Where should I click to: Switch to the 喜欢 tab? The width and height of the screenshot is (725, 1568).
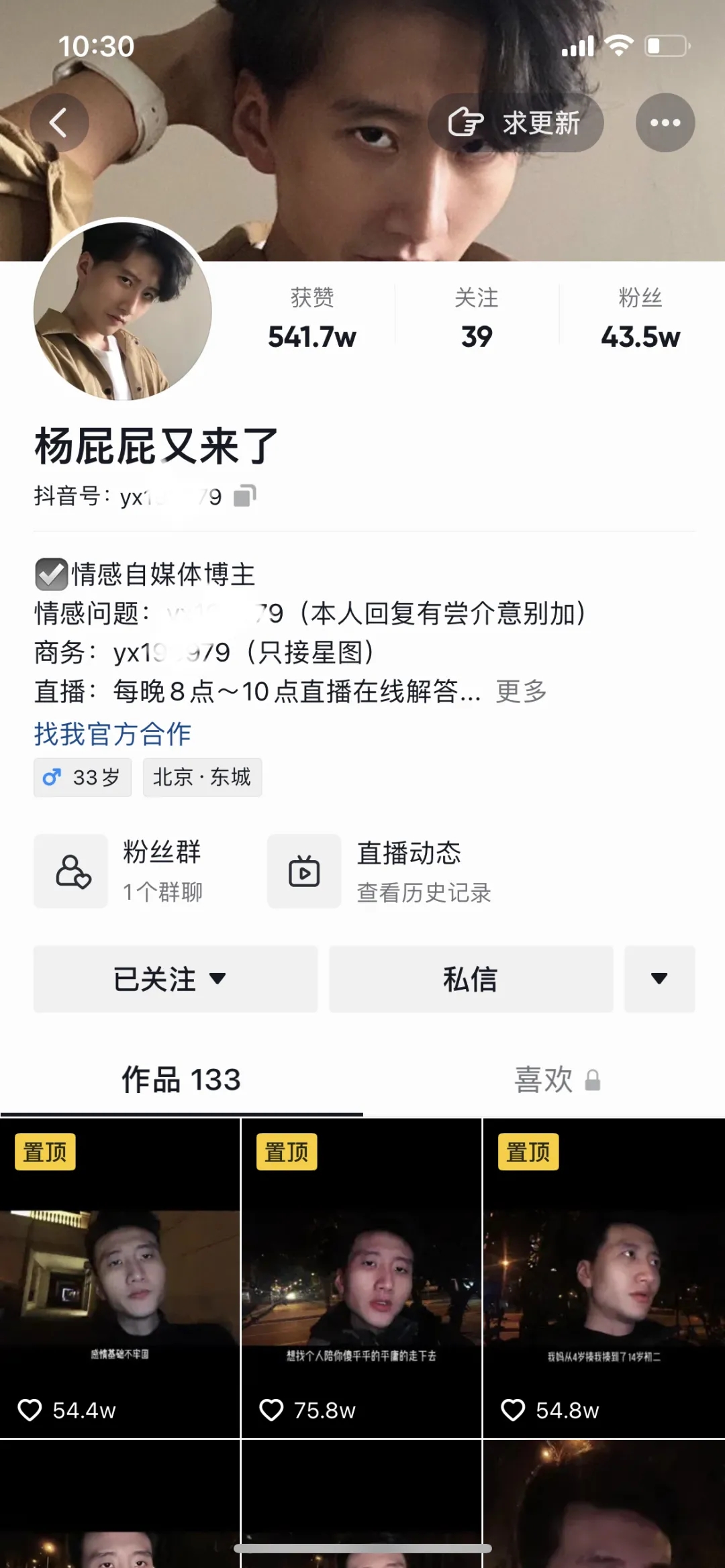(x=556, y=1080)
